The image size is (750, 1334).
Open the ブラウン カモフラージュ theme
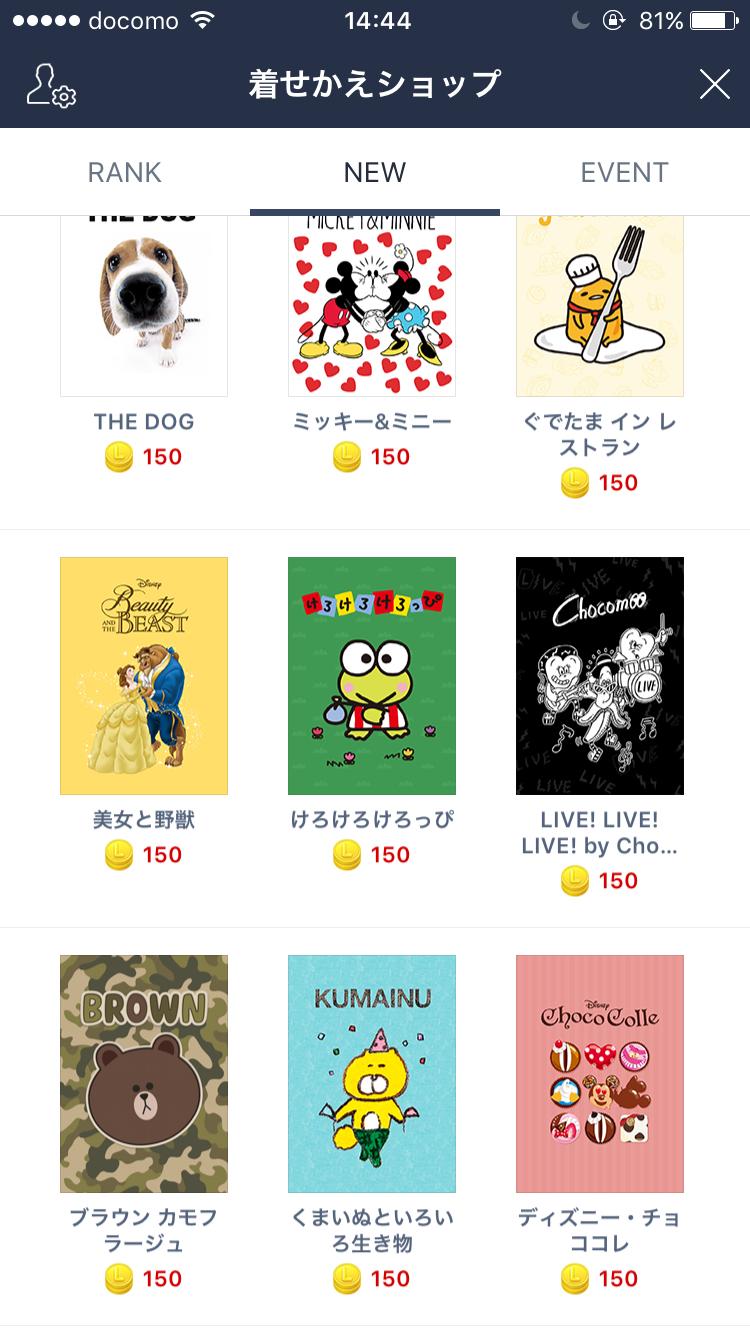(144, 1074)
